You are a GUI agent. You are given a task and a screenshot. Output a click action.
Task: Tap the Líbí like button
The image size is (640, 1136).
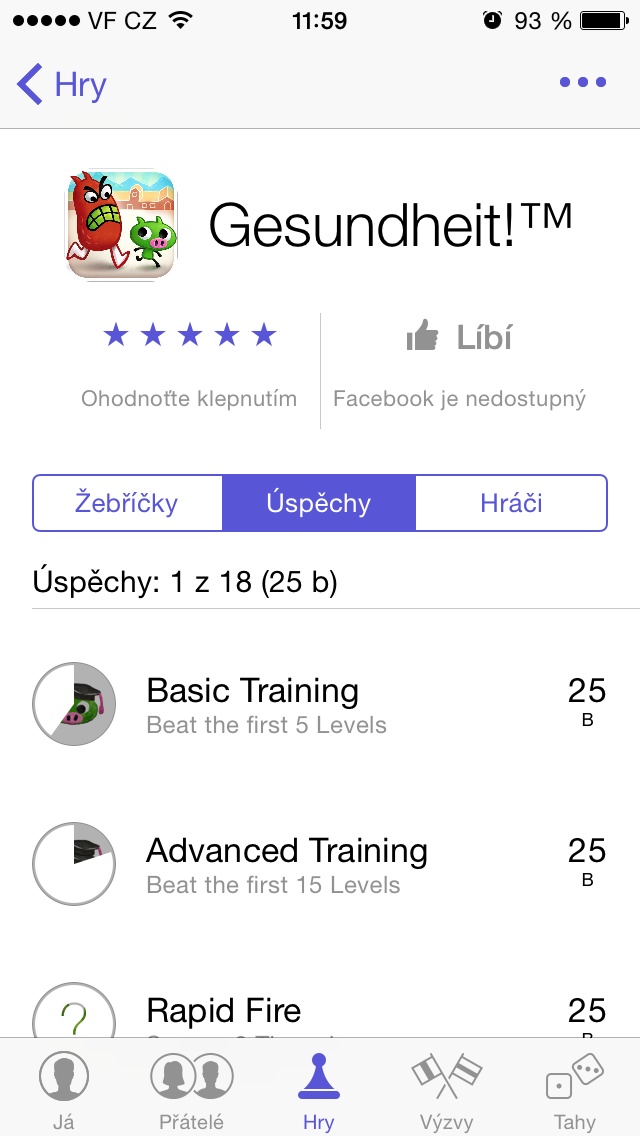point(460,338)
